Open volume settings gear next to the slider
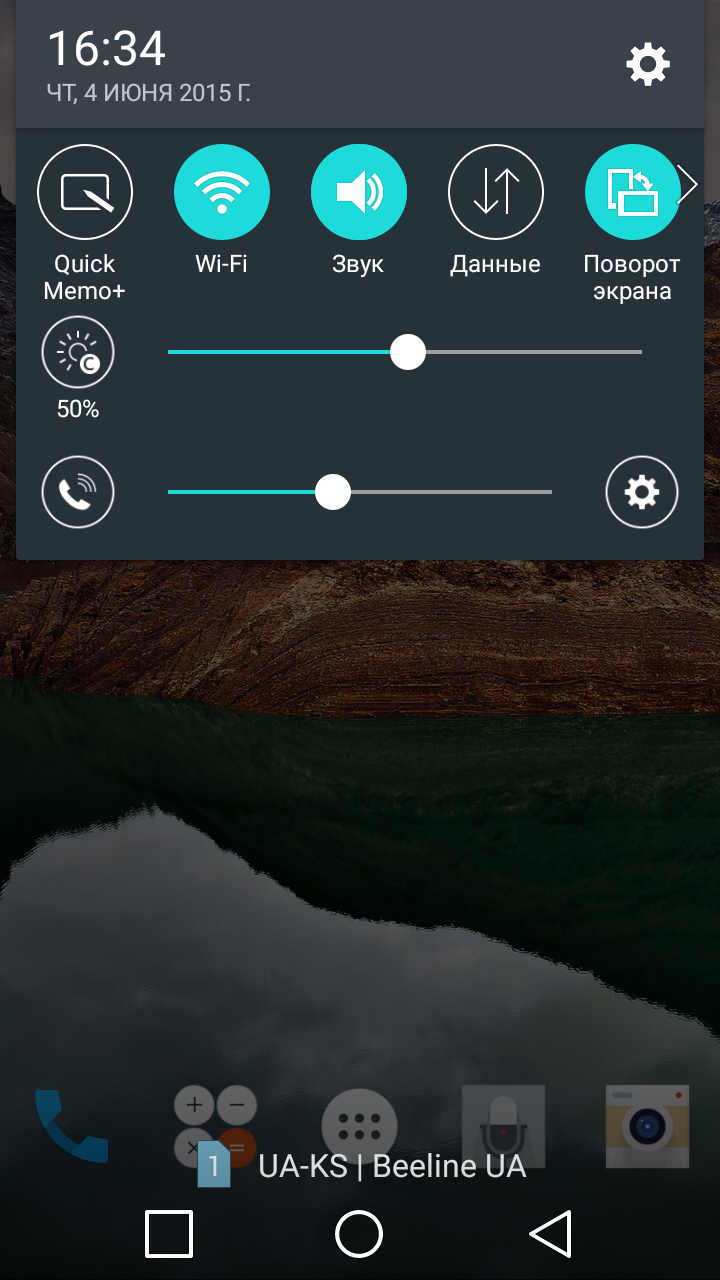 [642, 492]
